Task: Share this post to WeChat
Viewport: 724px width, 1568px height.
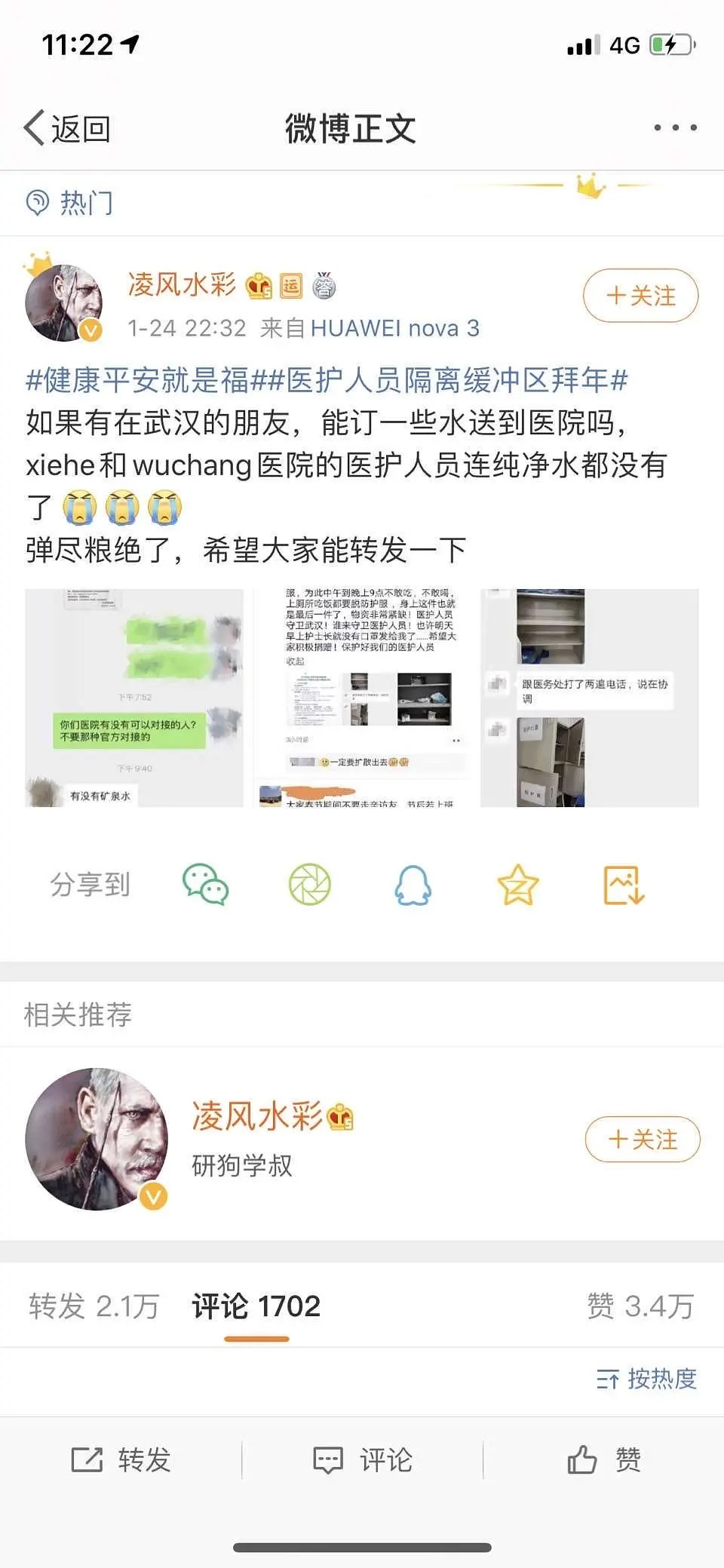Action: click(205, 885)
